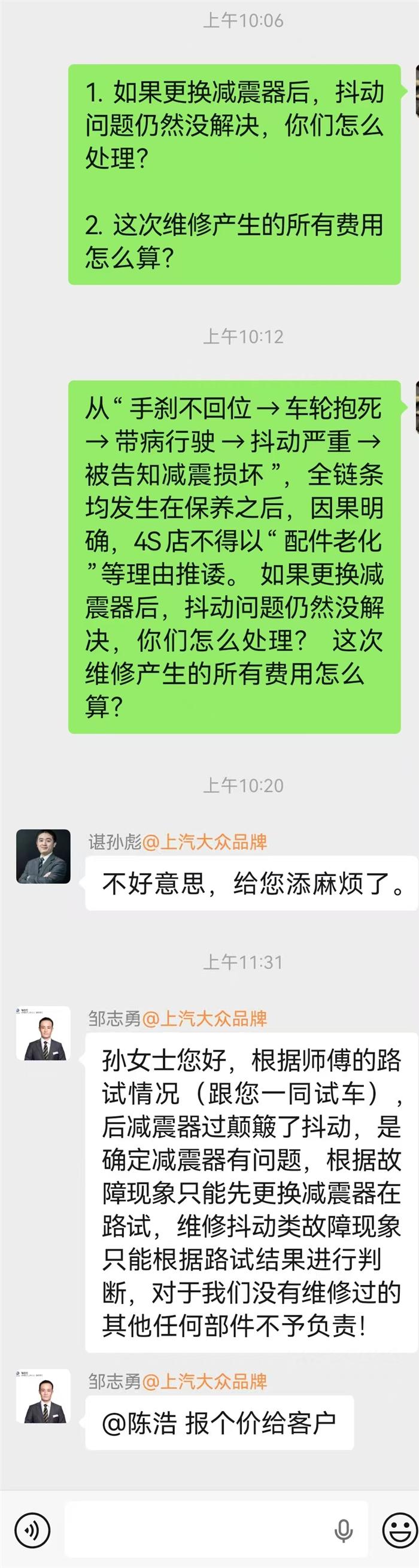Switch to the voice message mode
The height and width of the screenshot is (1568, 419).
[x=32, y=1530]
